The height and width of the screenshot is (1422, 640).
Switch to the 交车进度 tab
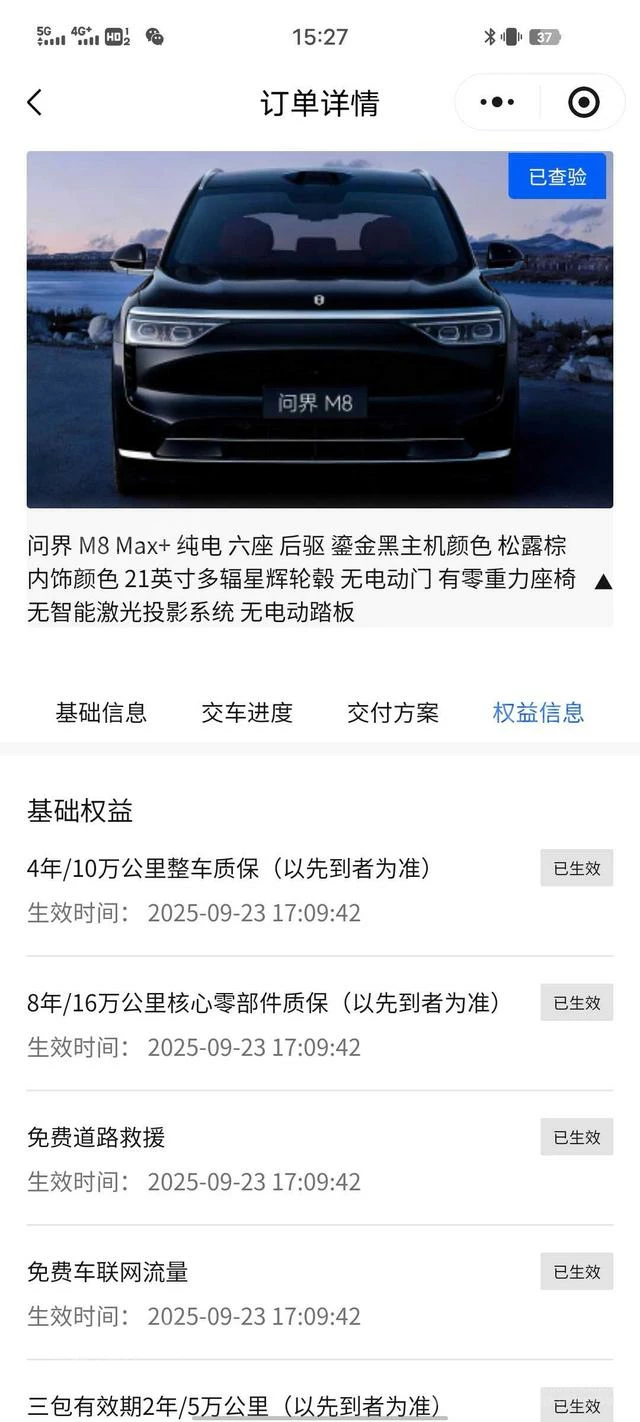[247, 712]
